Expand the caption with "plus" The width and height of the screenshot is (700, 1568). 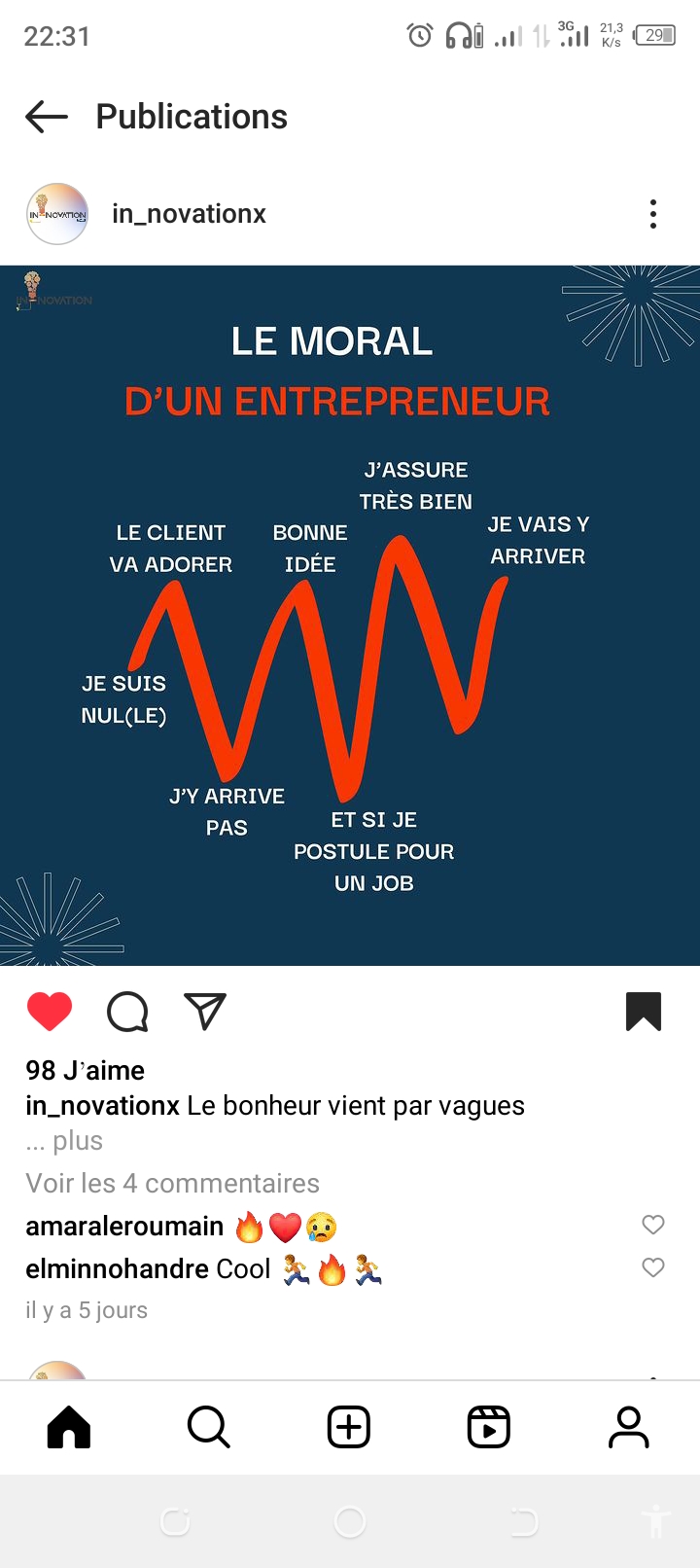tap(78, 1141)
